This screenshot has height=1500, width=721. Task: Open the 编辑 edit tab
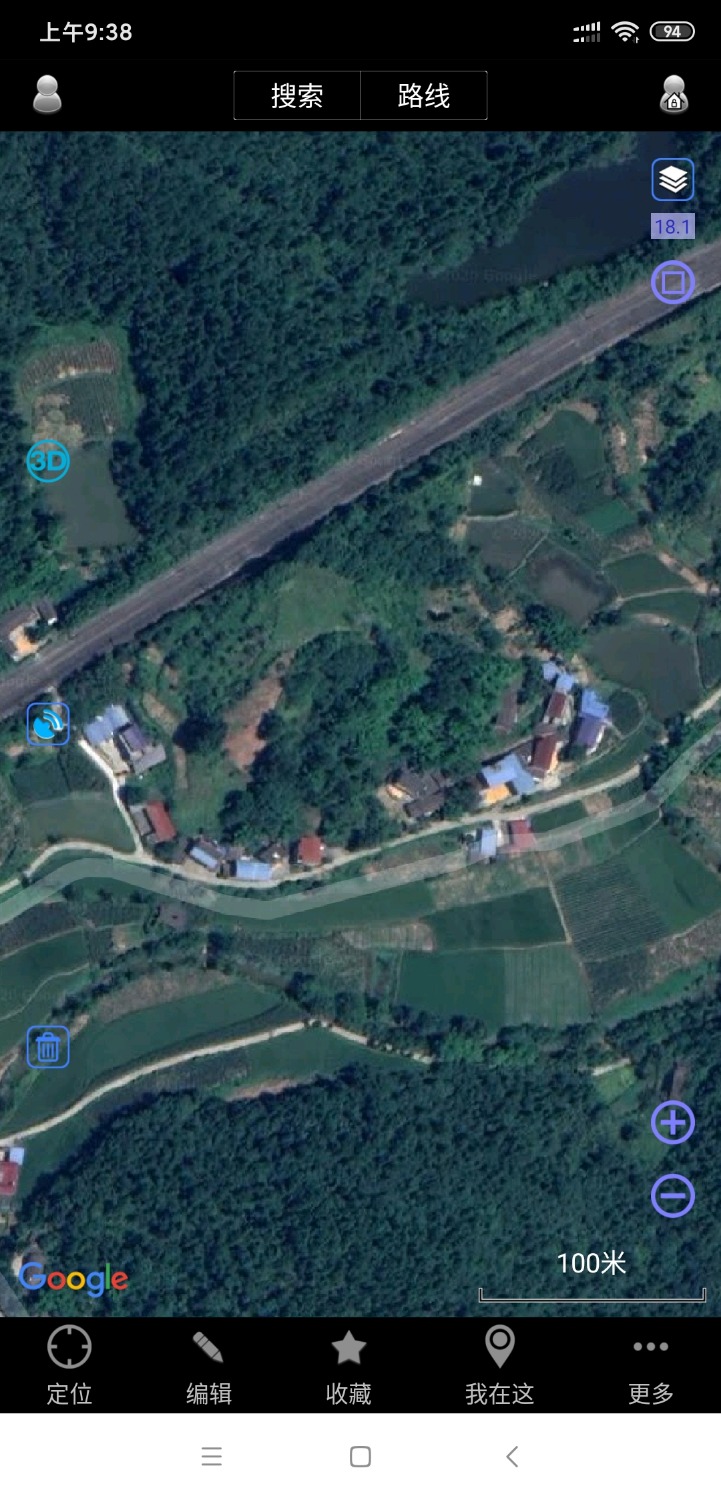(208, 1365)
